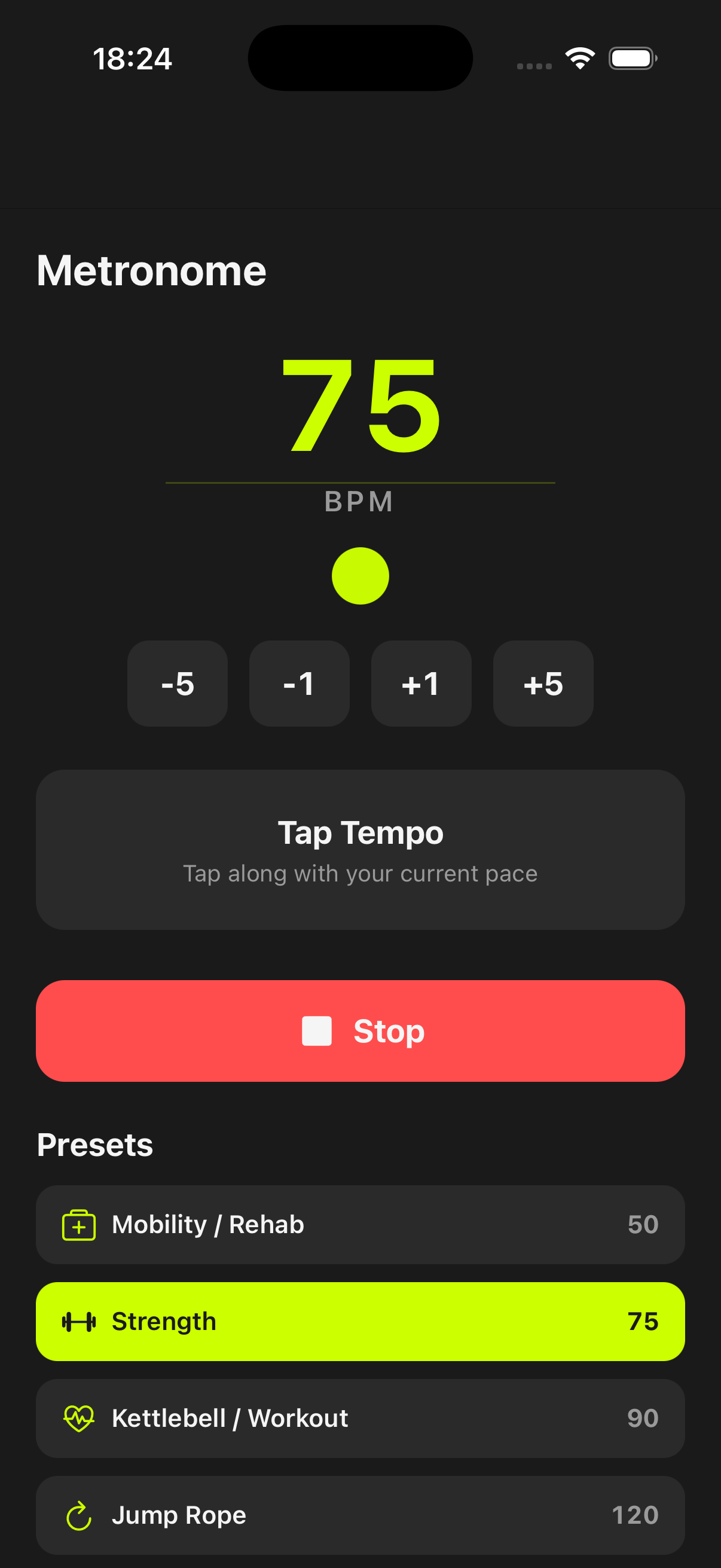This screenshot has height=1568, width=721.
Task: Switch to the Jump Rope 120 BPM preset
Action: (x=360, y=1515)
